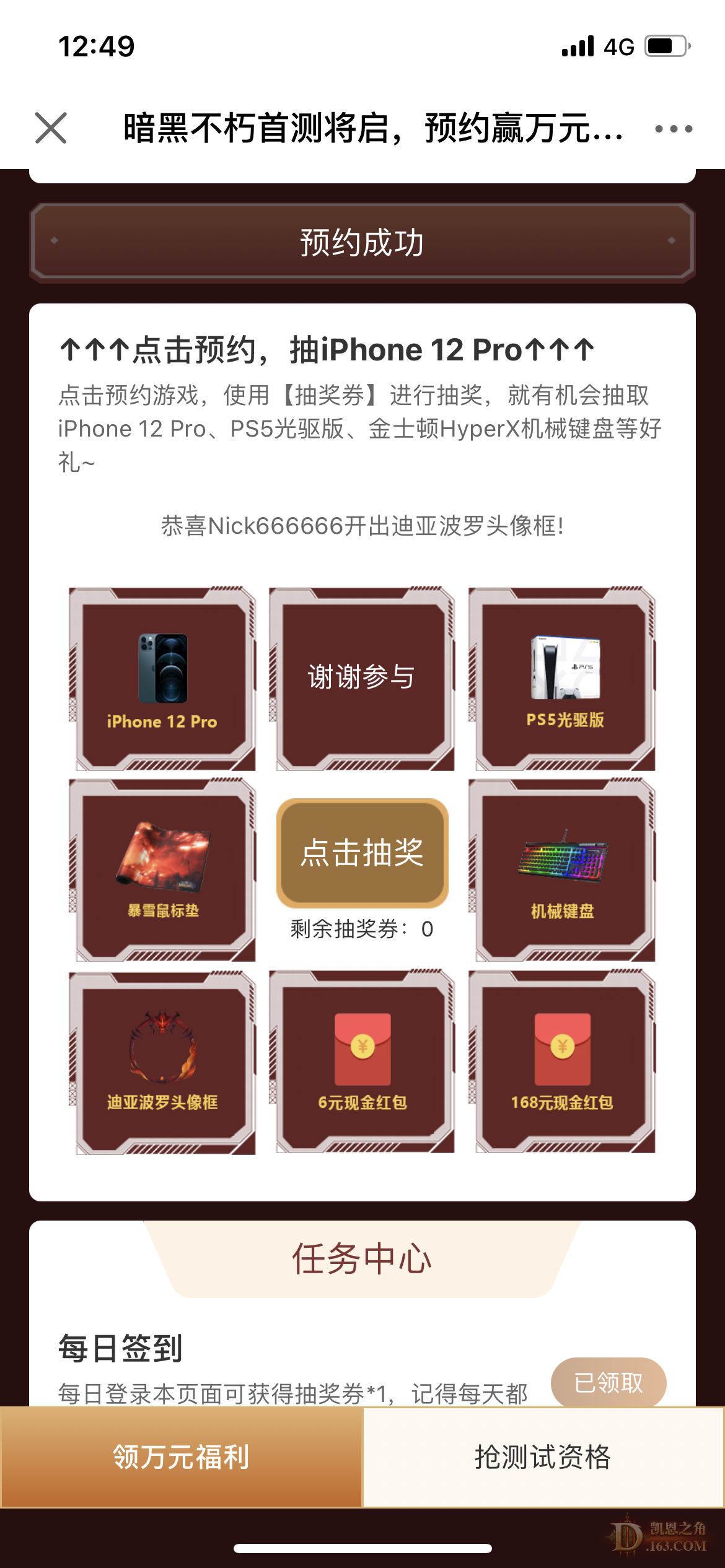Screen dimensions: 725x1568
Task: Tap the 已领取 daily sign-in button
Action: click(608, 1383)
